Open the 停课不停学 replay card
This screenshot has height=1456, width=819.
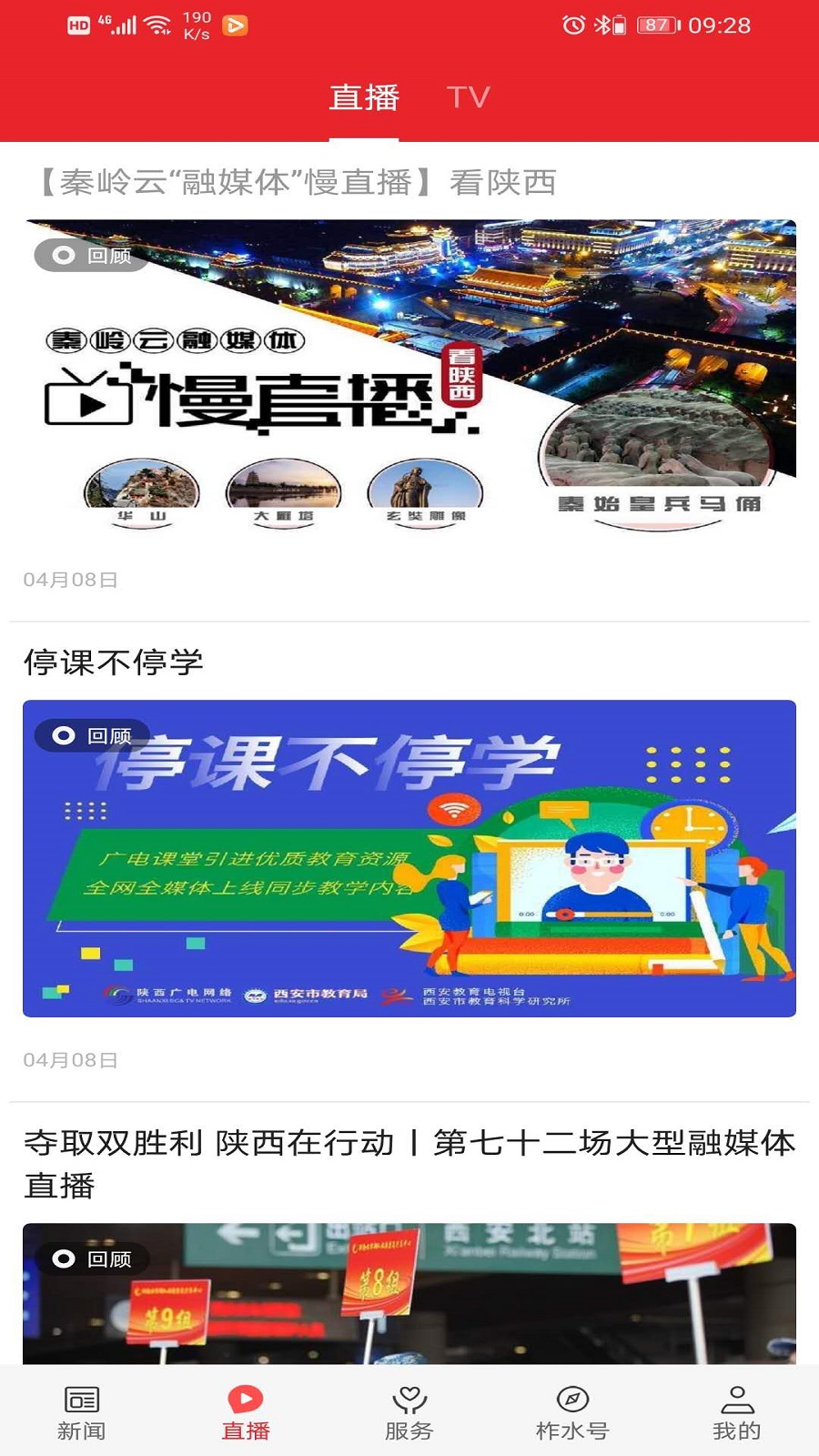(x=409, y=857)
